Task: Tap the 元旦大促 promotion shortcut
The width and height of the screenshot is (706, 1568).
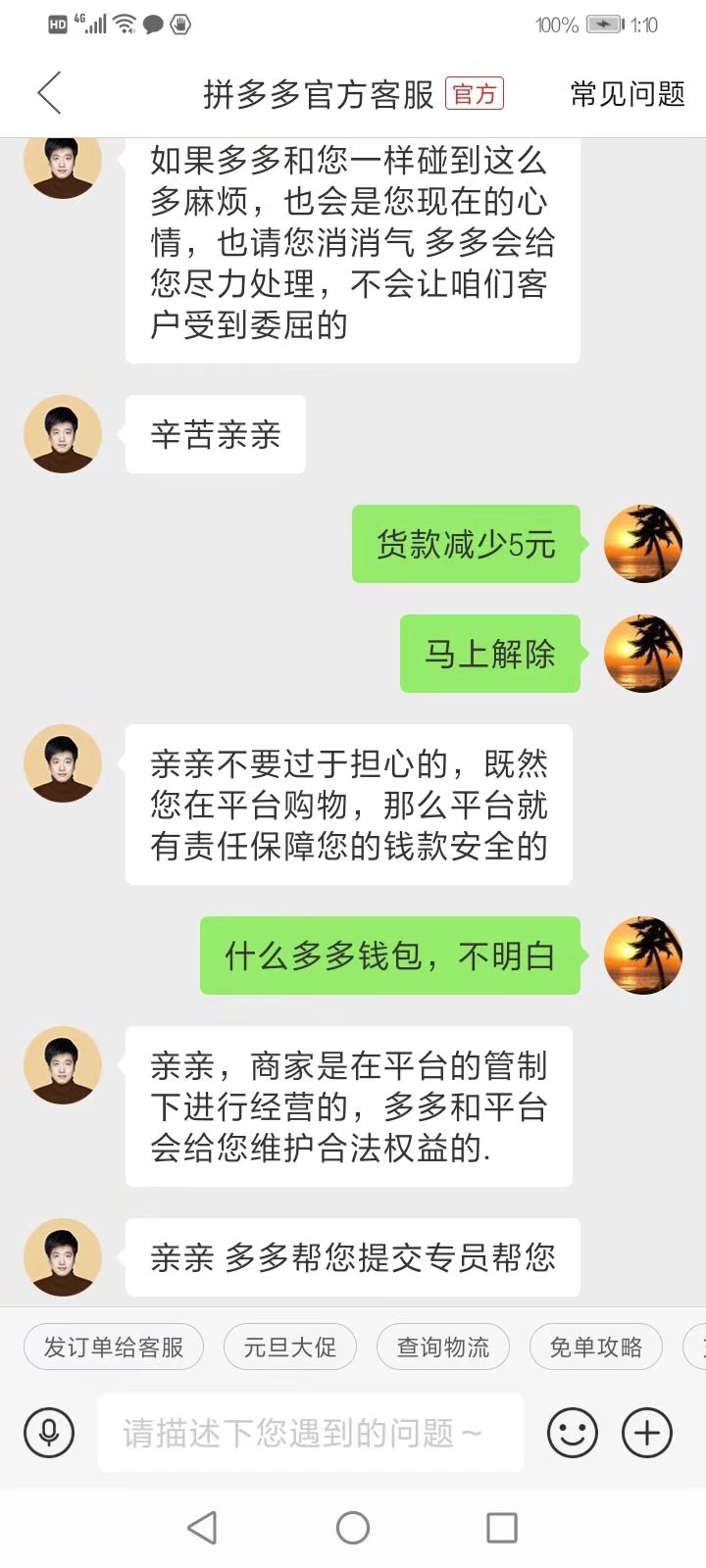Action: tap(289, 1347)
